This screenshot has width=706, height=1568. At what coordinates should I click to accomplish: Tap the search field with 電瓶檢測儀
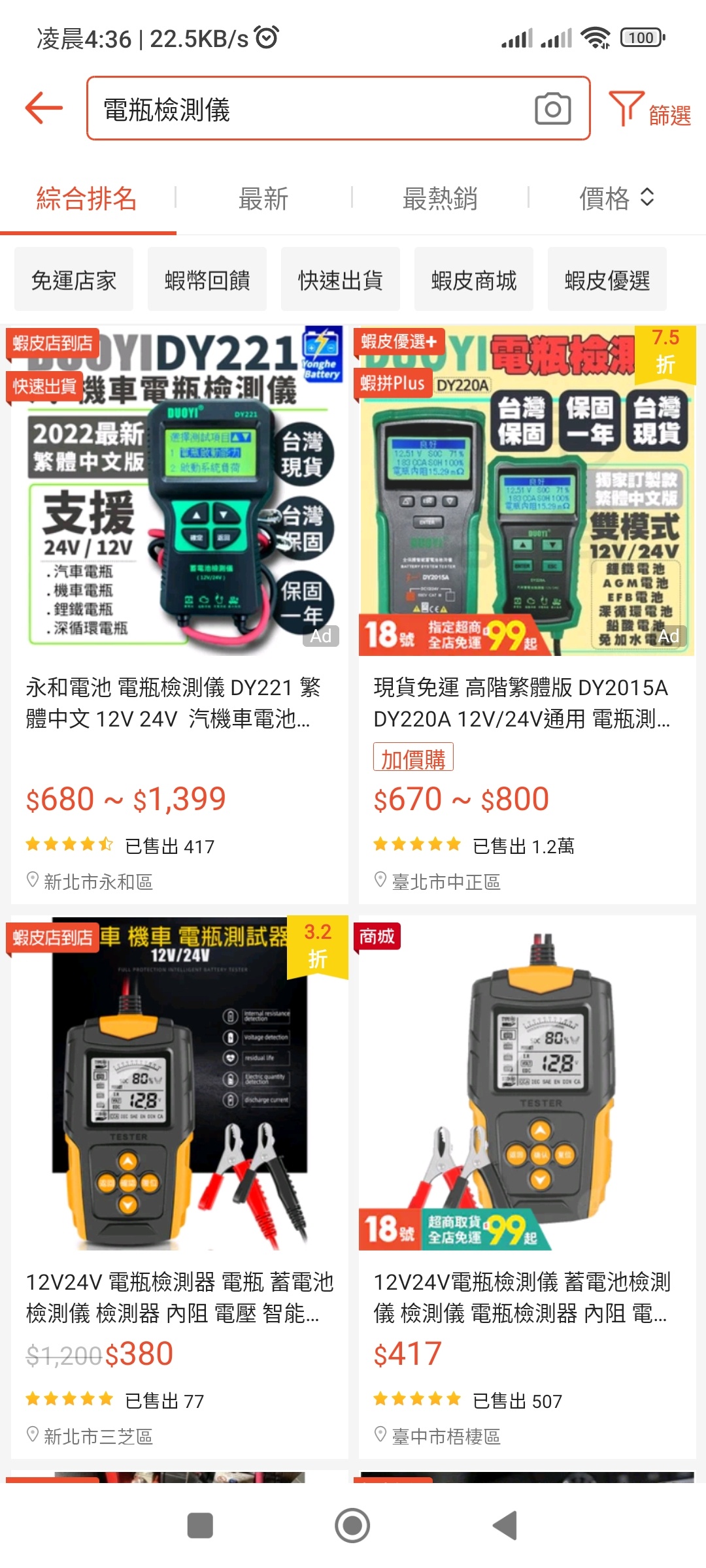click(307, 109)
